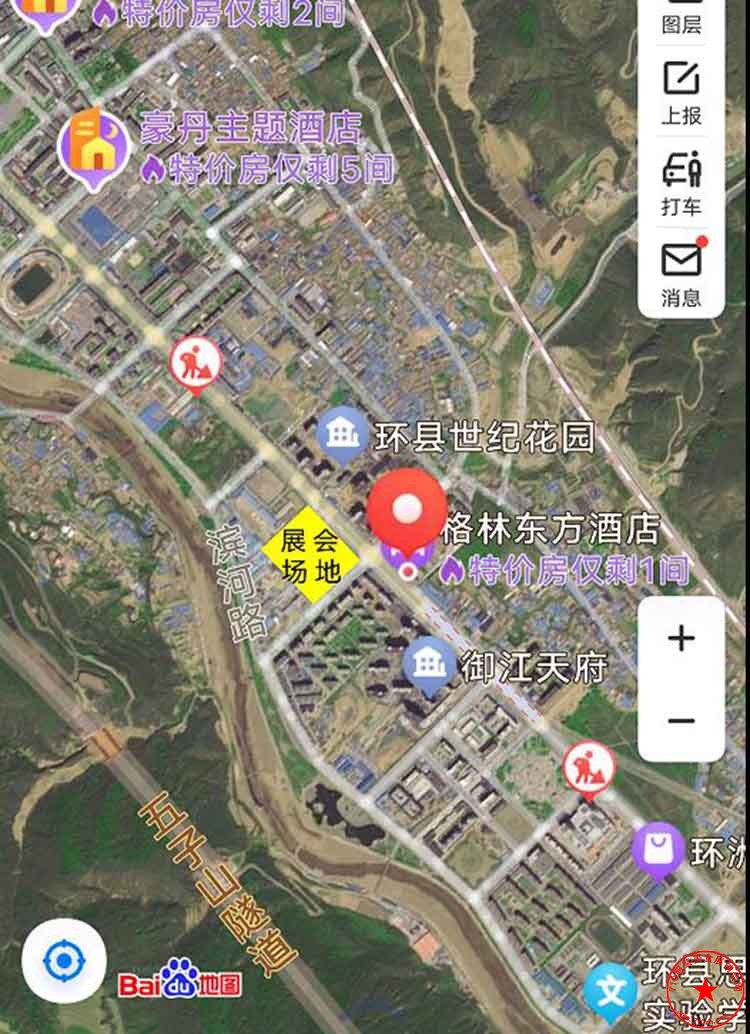The height and width of the screenshot is (1034, 750).
Task: Center map on my current location
Action: tap(64, 962)
